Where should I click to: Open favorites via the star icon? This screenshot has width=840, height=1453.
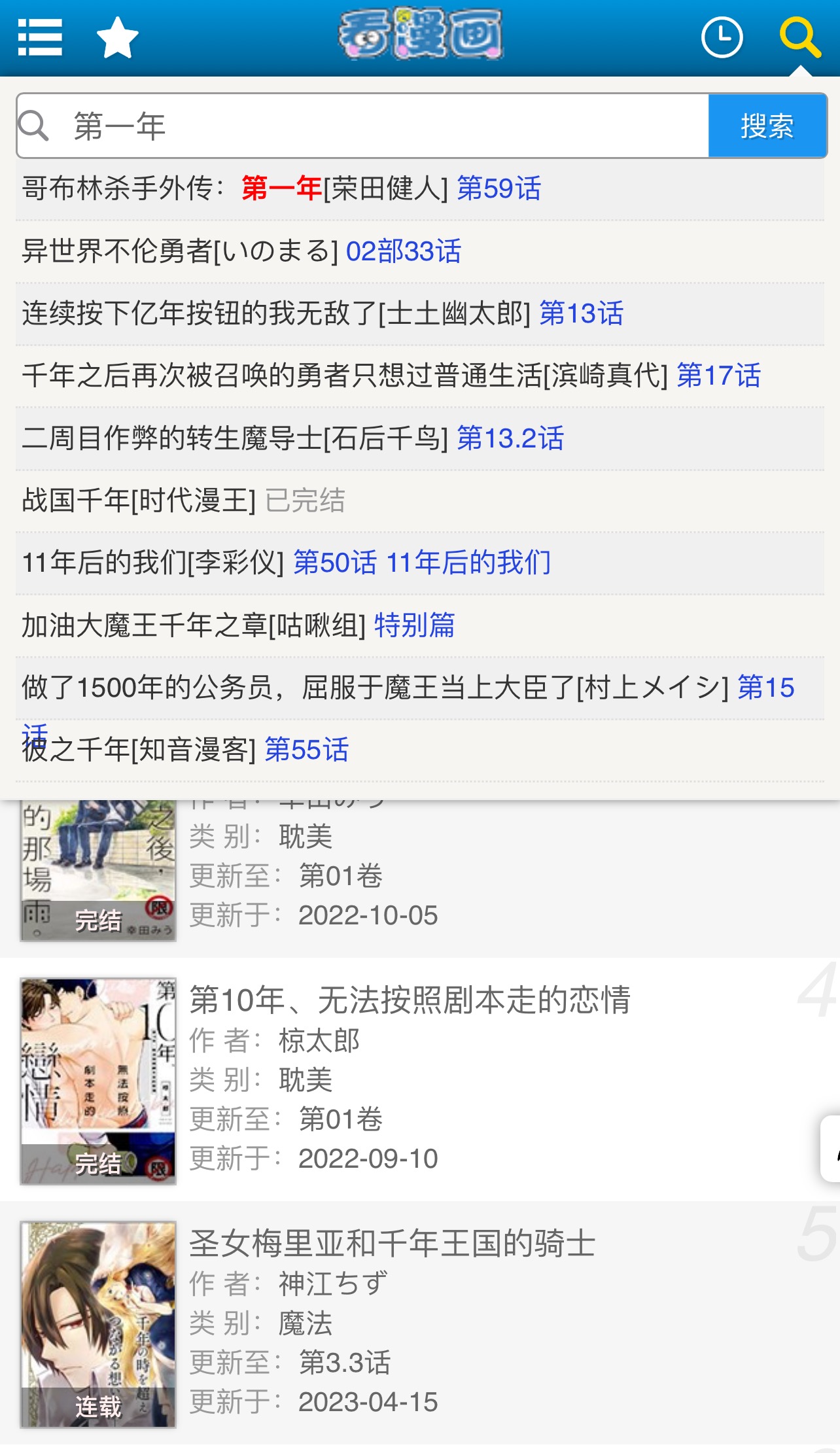click(x=116, y=37)
